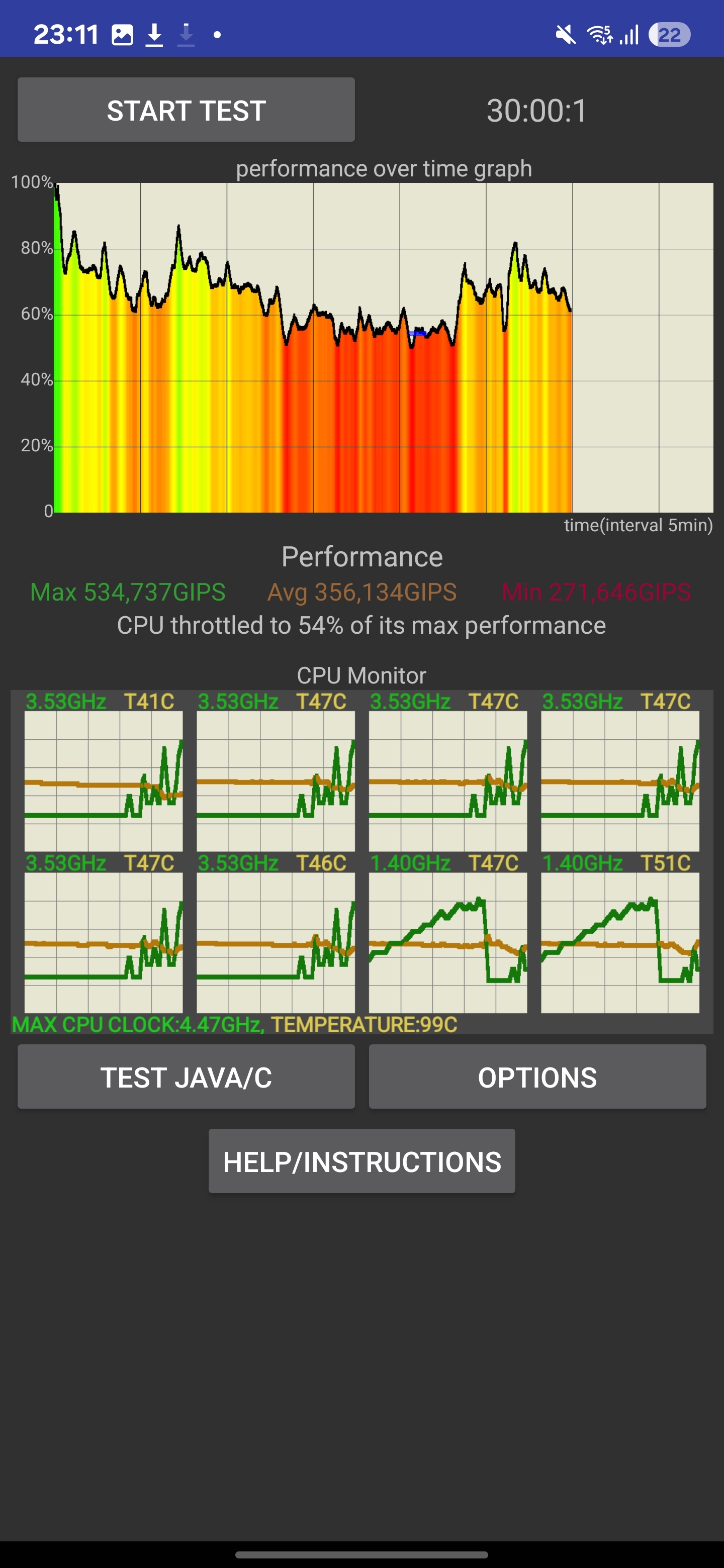Viewport: 724px width, 1568px height.
Task: Start the CPU throttling test
Action: 186,110
